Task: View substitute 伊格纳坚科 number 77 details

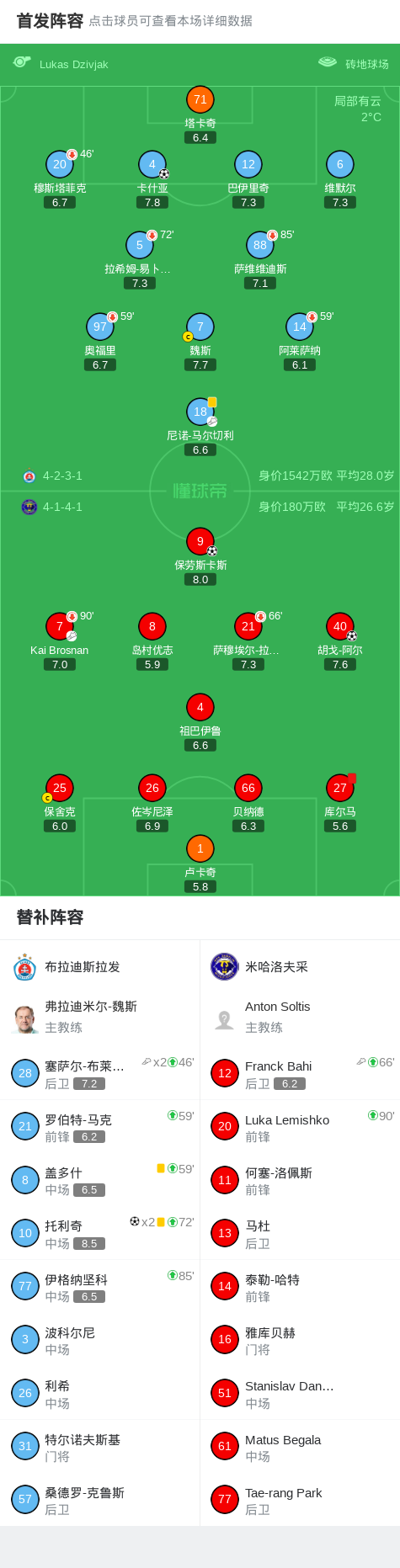Action: point(100,1287)
